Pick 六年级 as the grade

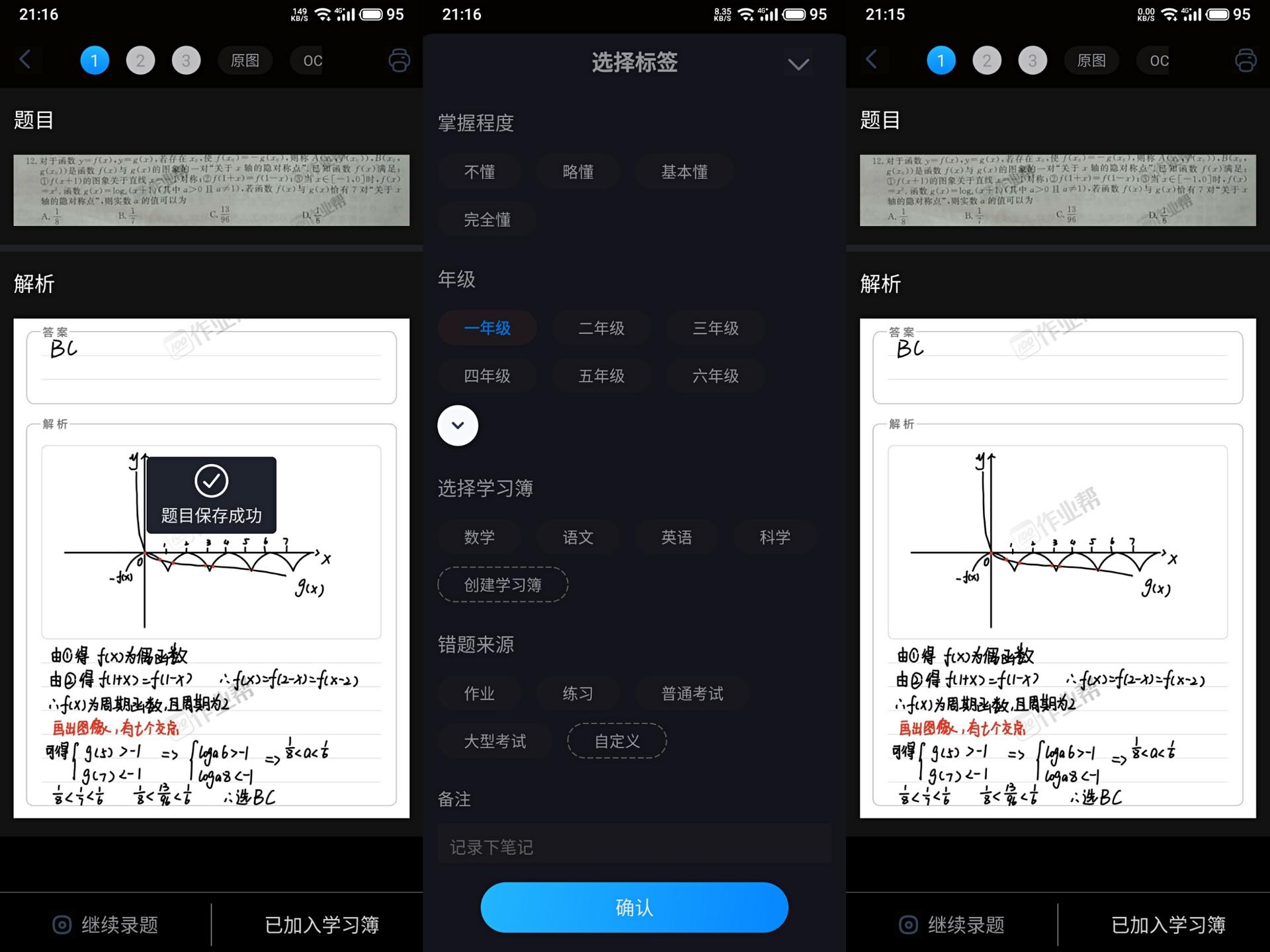[715, 376]
